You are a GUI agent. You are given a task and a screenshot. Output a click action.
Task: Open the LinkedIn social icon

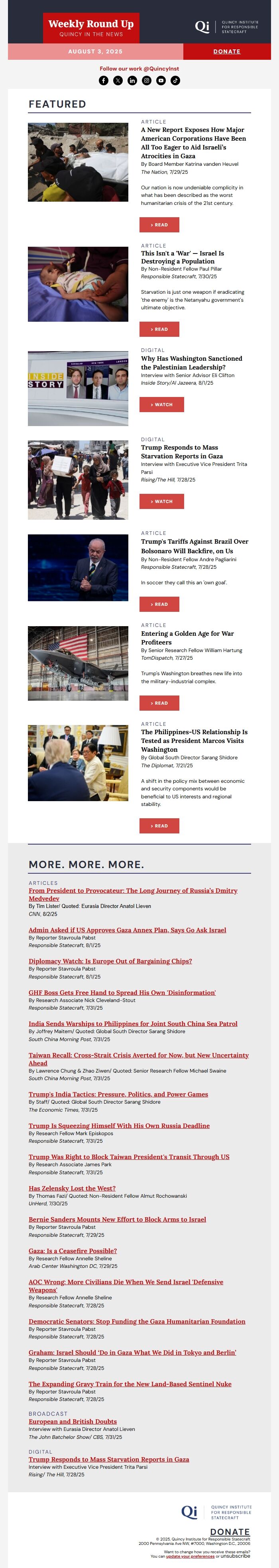[x=132, y=81]
